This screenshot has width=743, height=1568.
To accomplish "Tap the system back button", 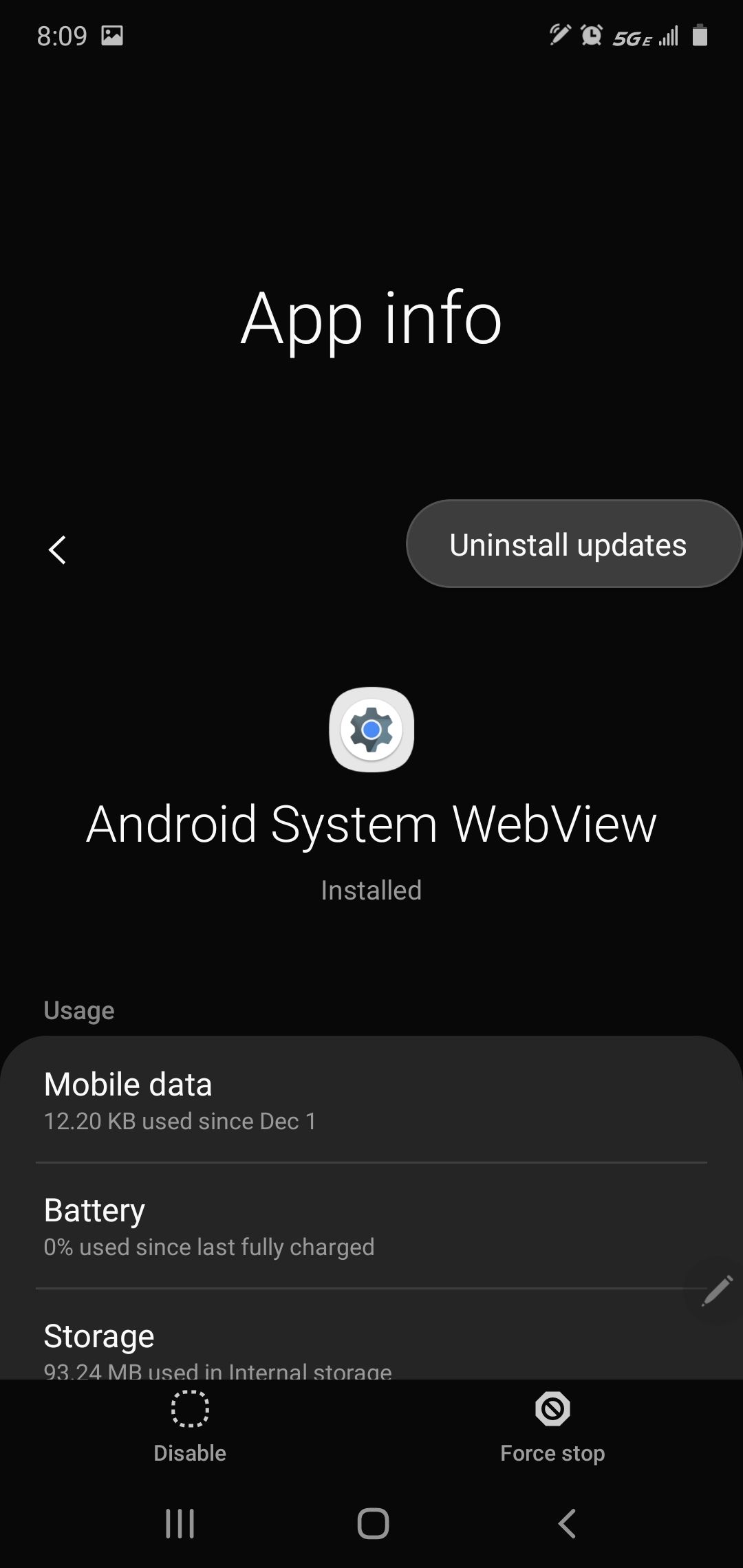I will pyautogui.click(x=567, y=1523).
